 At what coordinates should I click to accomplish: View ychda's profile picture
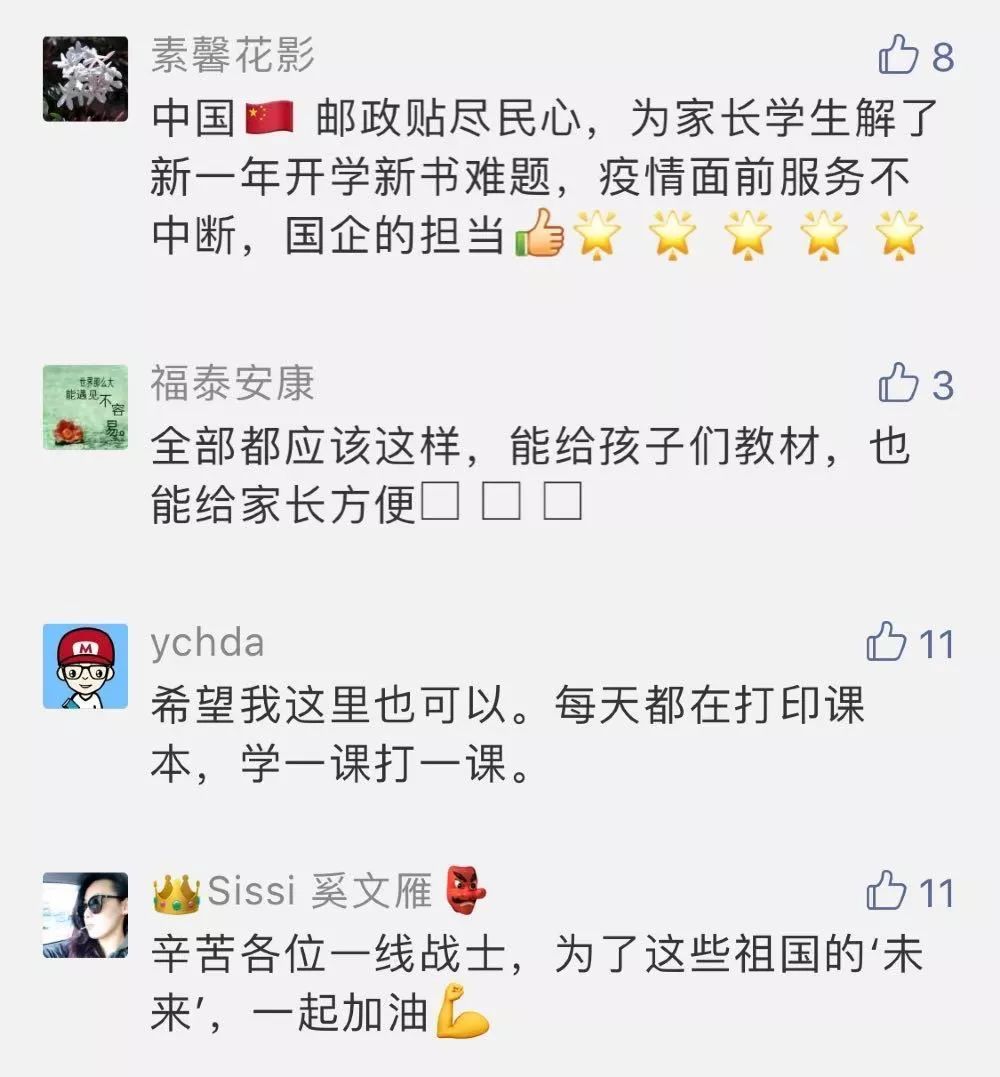coord(85,666)
